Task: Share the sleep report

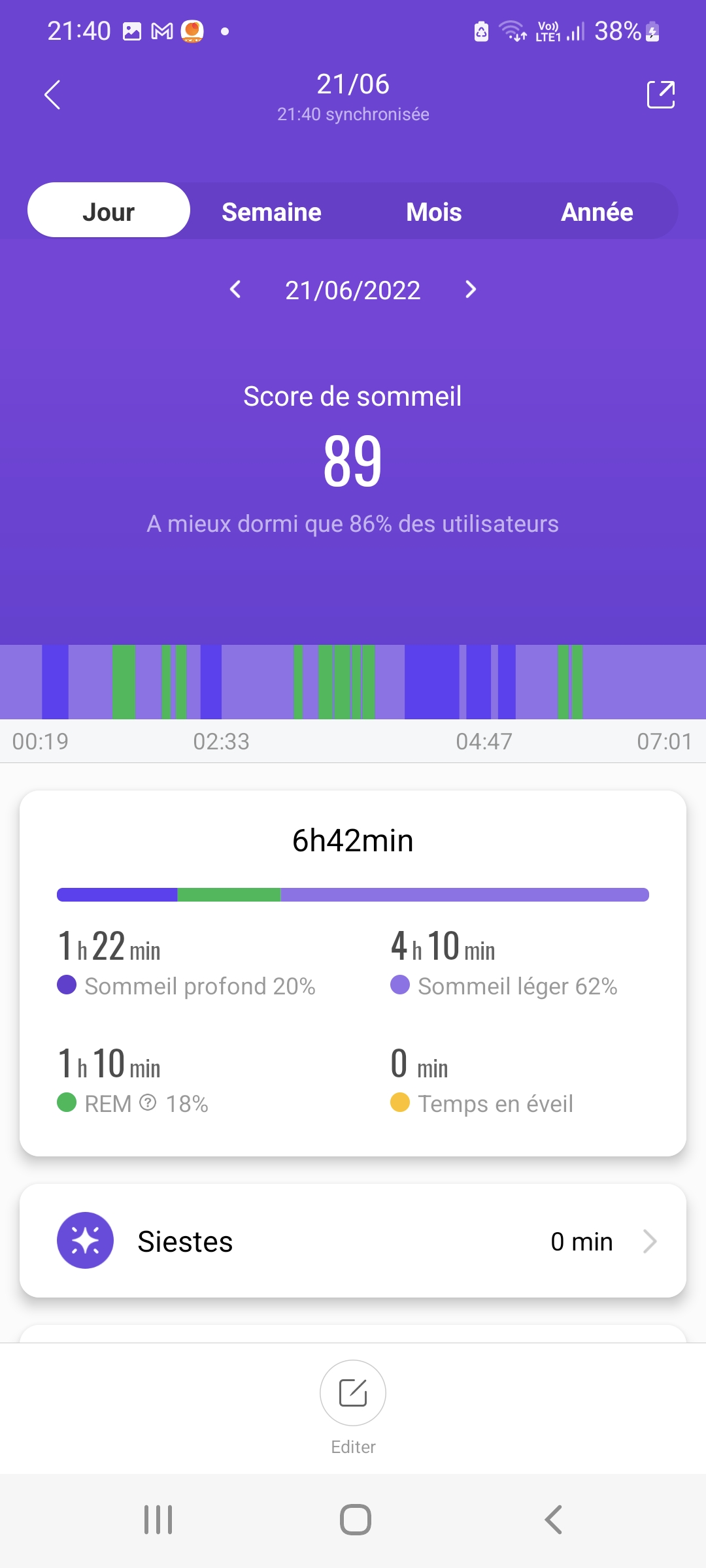Action: [x=660, y=95]
